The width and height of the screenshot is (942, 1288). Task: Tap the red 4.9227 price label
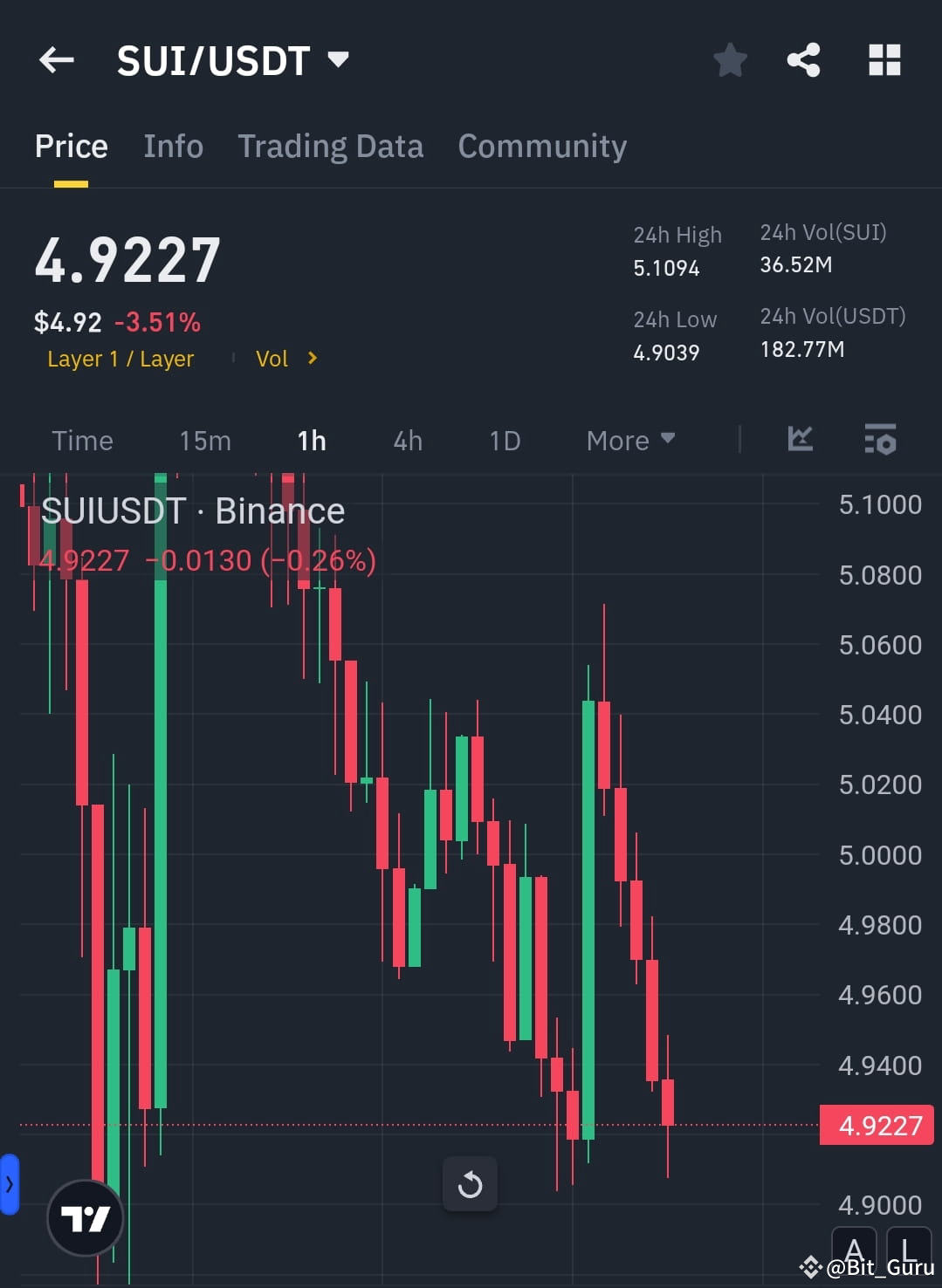point(877,1125)
